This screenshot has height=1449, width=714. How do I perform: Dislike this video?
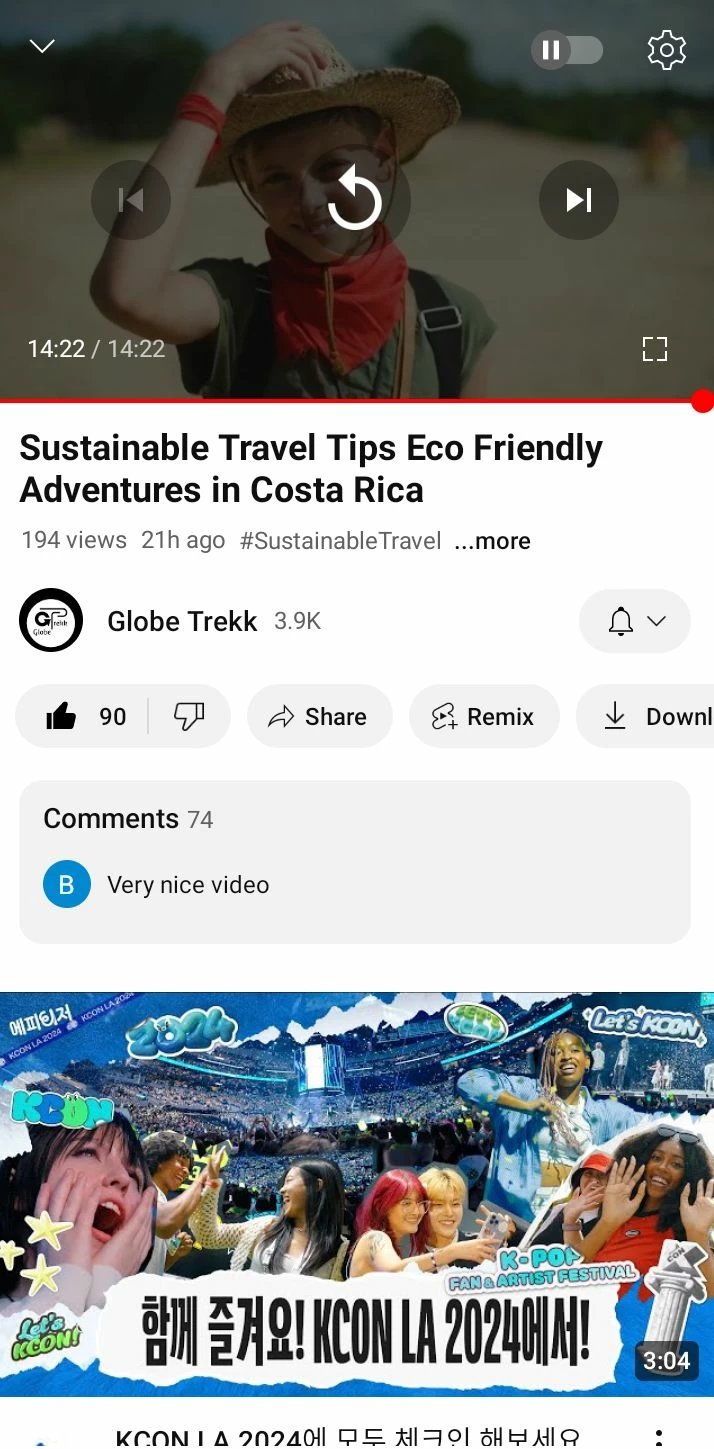click(x=189, y=716)
